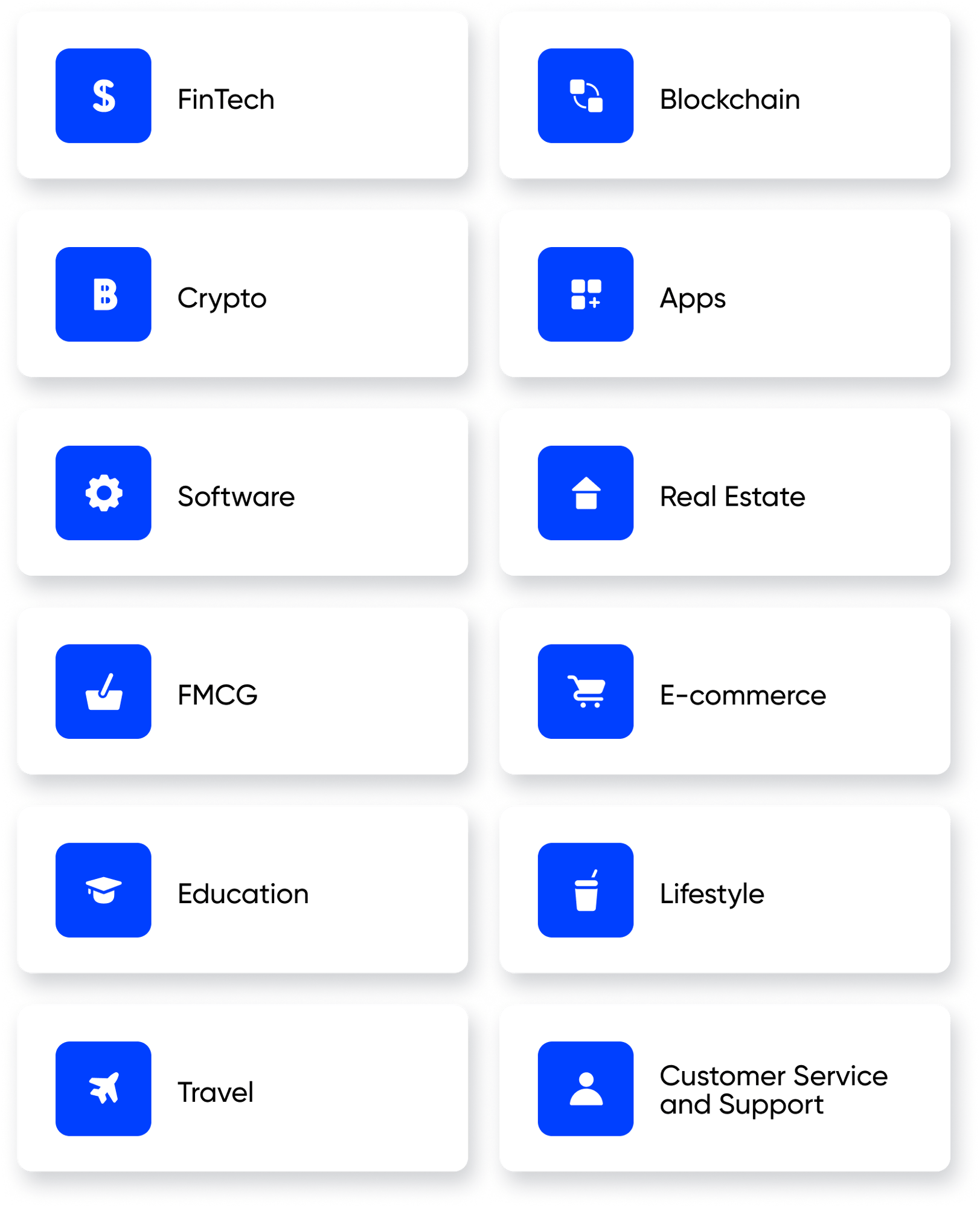Viewport: 980px width, 1207px height.
Task: Select the Real Estate house icon
Action: (x=585, y=492)
